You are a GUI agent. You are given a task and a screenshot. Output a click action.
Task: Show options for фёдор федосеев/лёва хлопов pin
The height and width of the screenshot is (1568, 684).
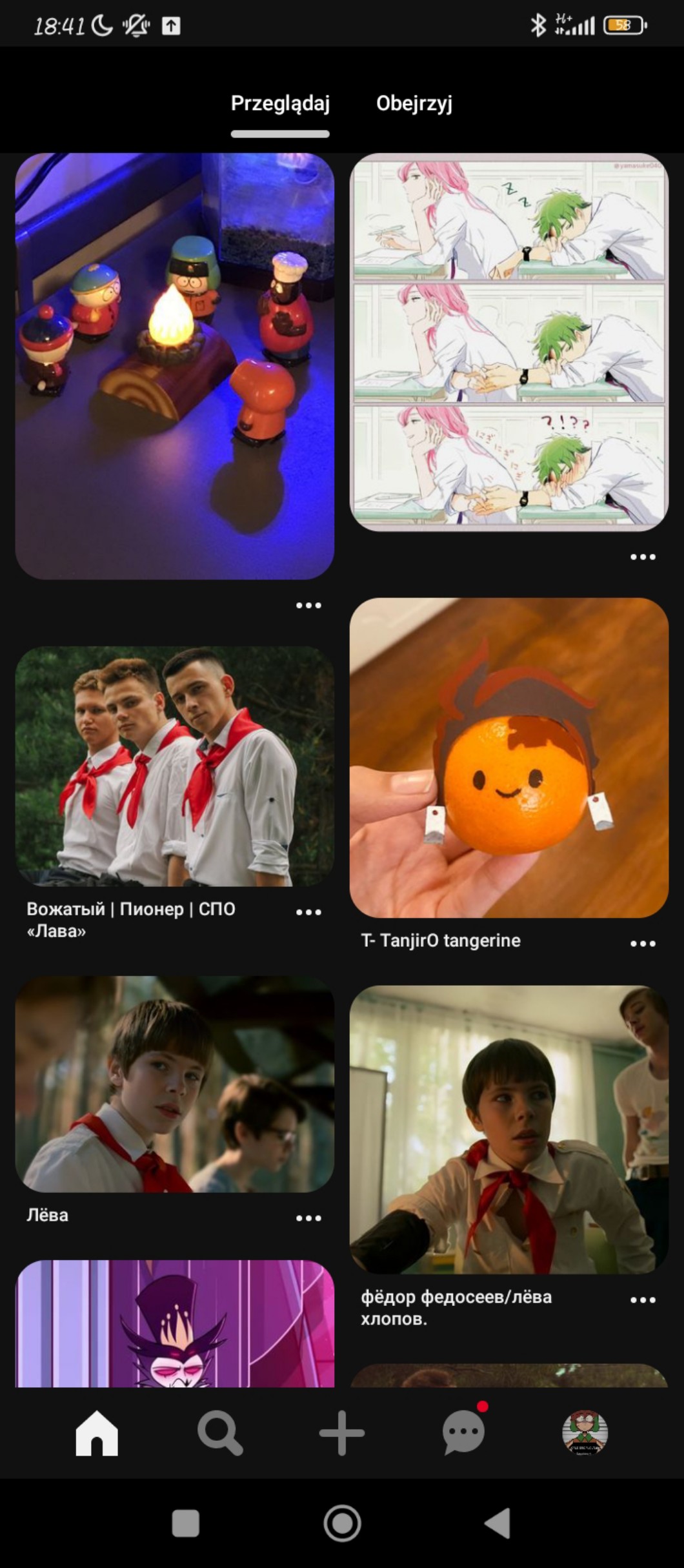tap(643, 1300)
